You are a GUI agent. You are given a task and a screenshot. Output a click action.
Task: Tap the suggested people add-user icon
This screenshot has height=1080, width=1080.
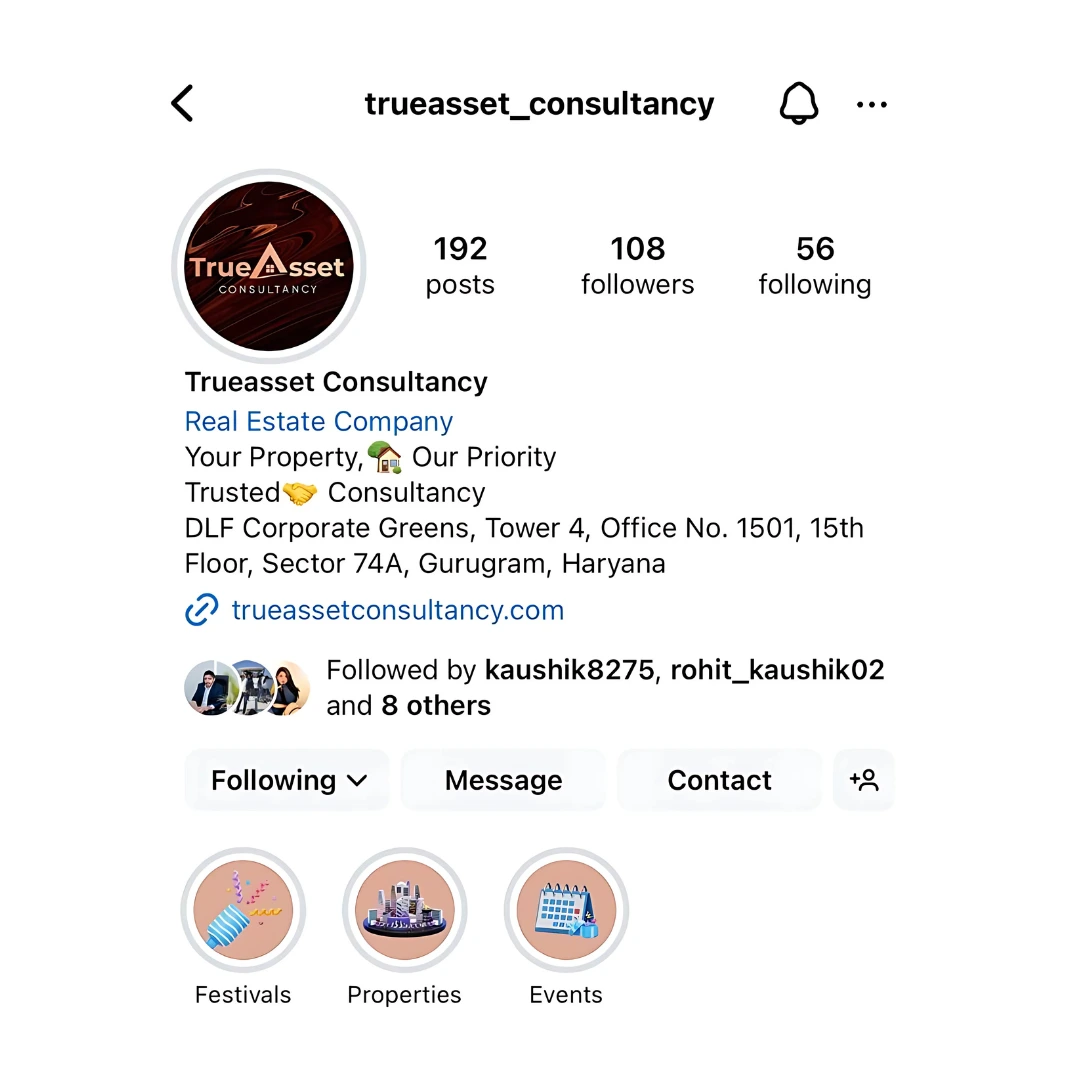tap(863, 780)
